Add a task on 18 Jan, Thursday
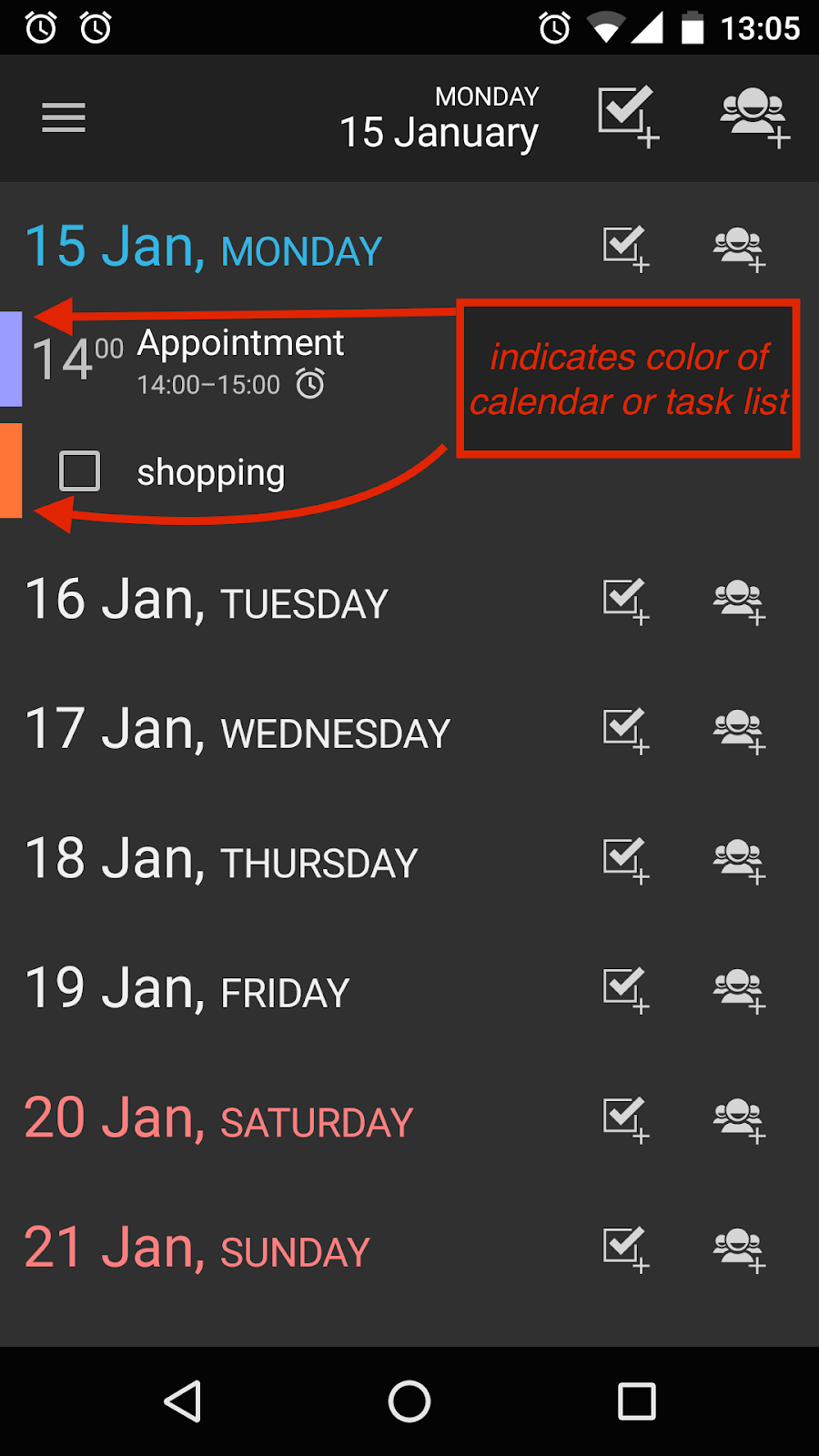The height and width of the screenshot is (1456, 819). point(626,861)
